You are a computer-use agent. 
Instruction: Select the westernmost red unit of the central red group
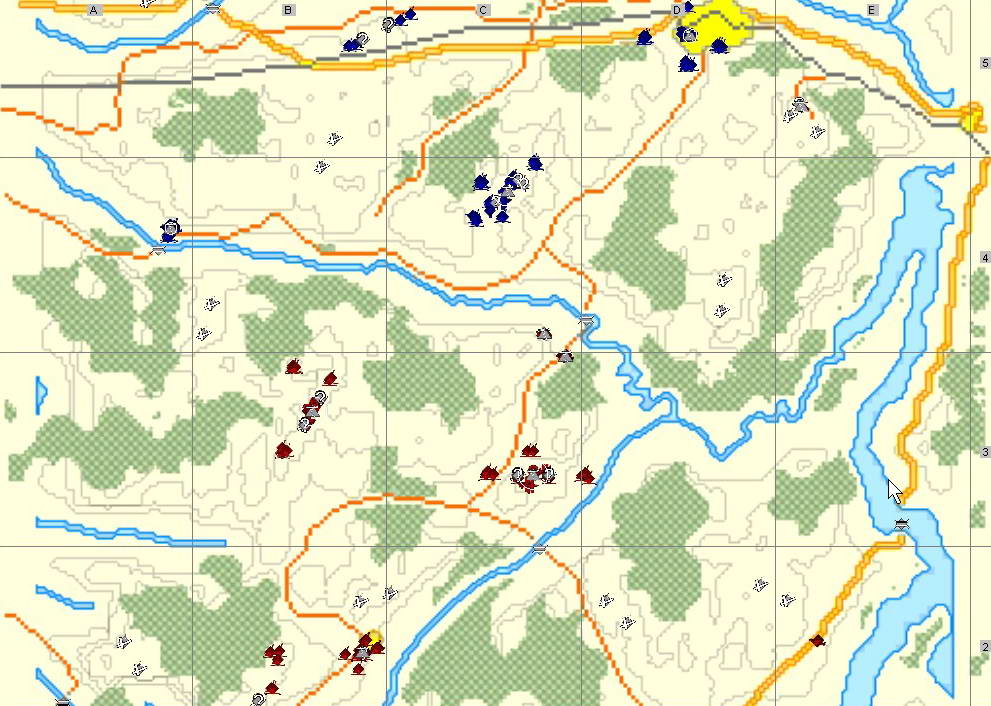click(x=489, y=473)
